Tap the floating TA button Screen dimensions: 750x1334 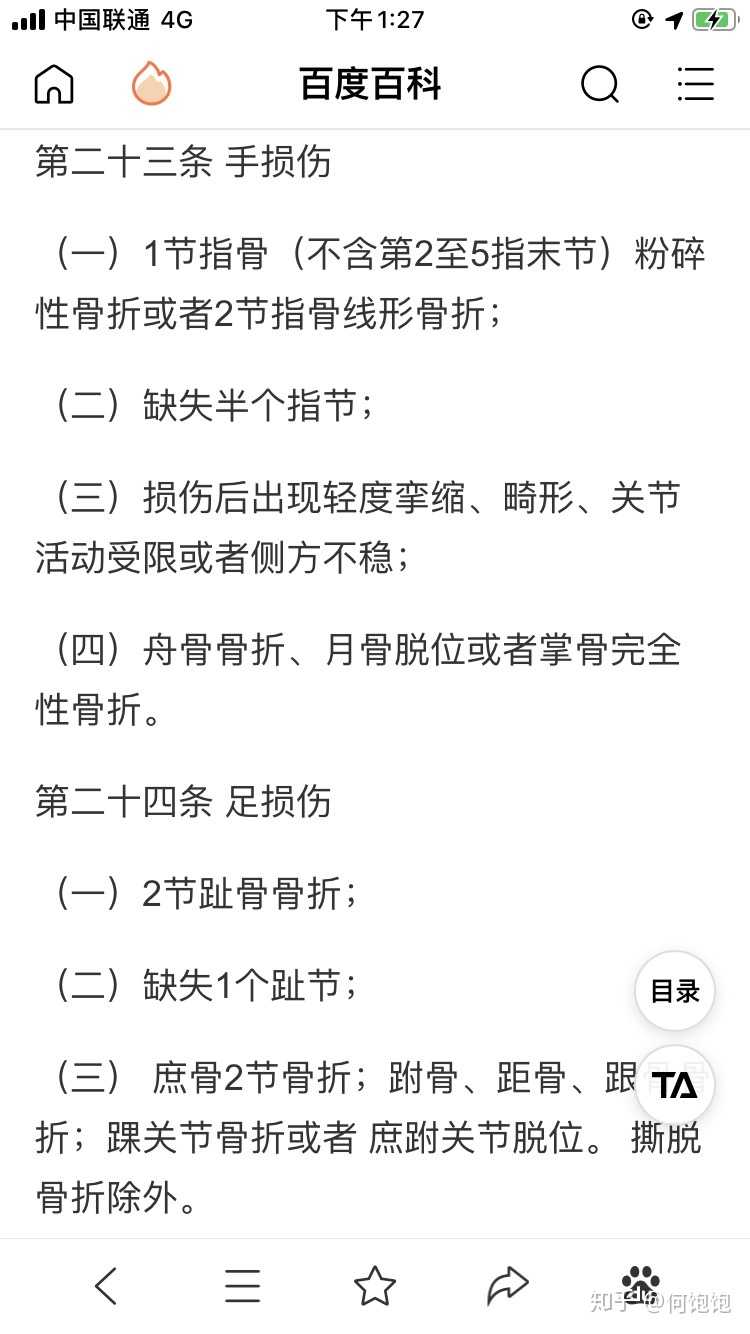click(675, 1085)
